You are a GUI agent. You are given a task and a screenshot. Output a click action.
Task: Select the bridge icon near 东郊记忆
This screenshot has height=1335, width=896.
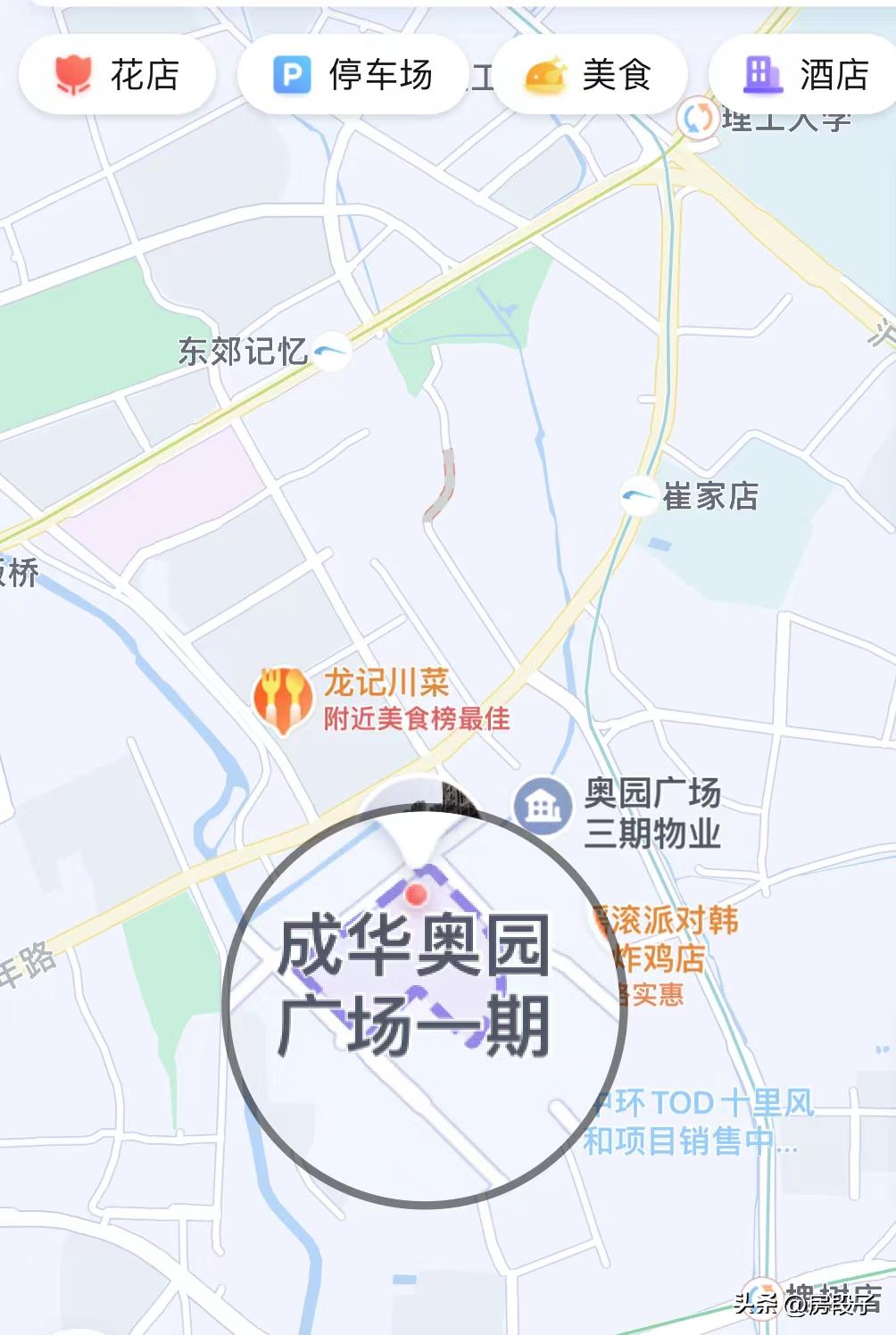(329, 351)
